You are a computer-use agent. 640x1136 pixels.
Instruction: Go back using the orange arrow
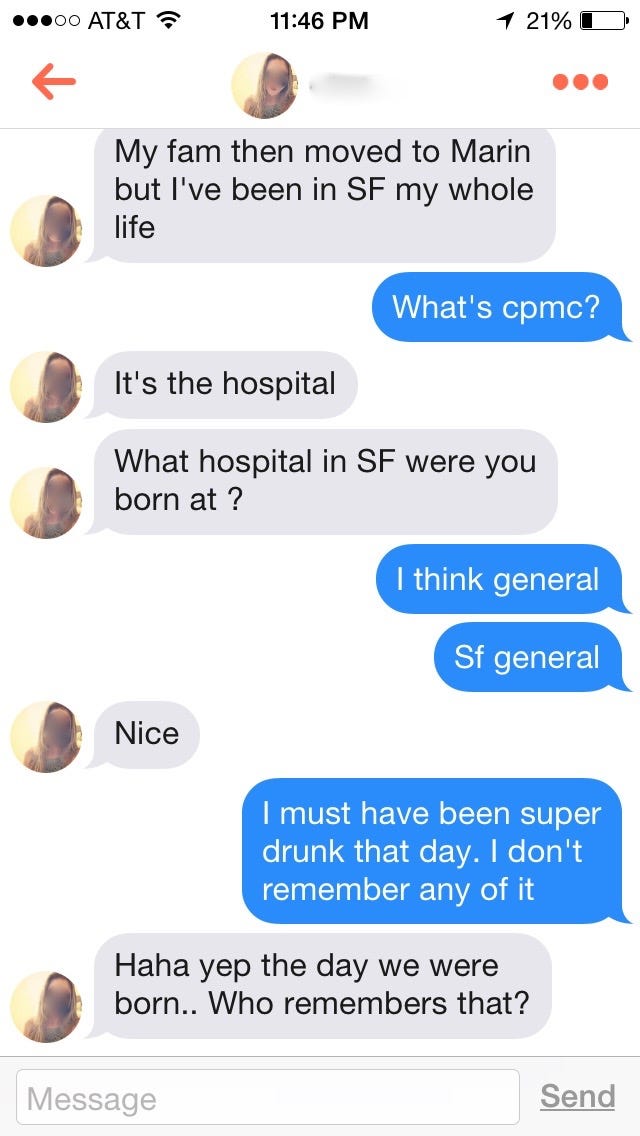(x=54, y=83)
